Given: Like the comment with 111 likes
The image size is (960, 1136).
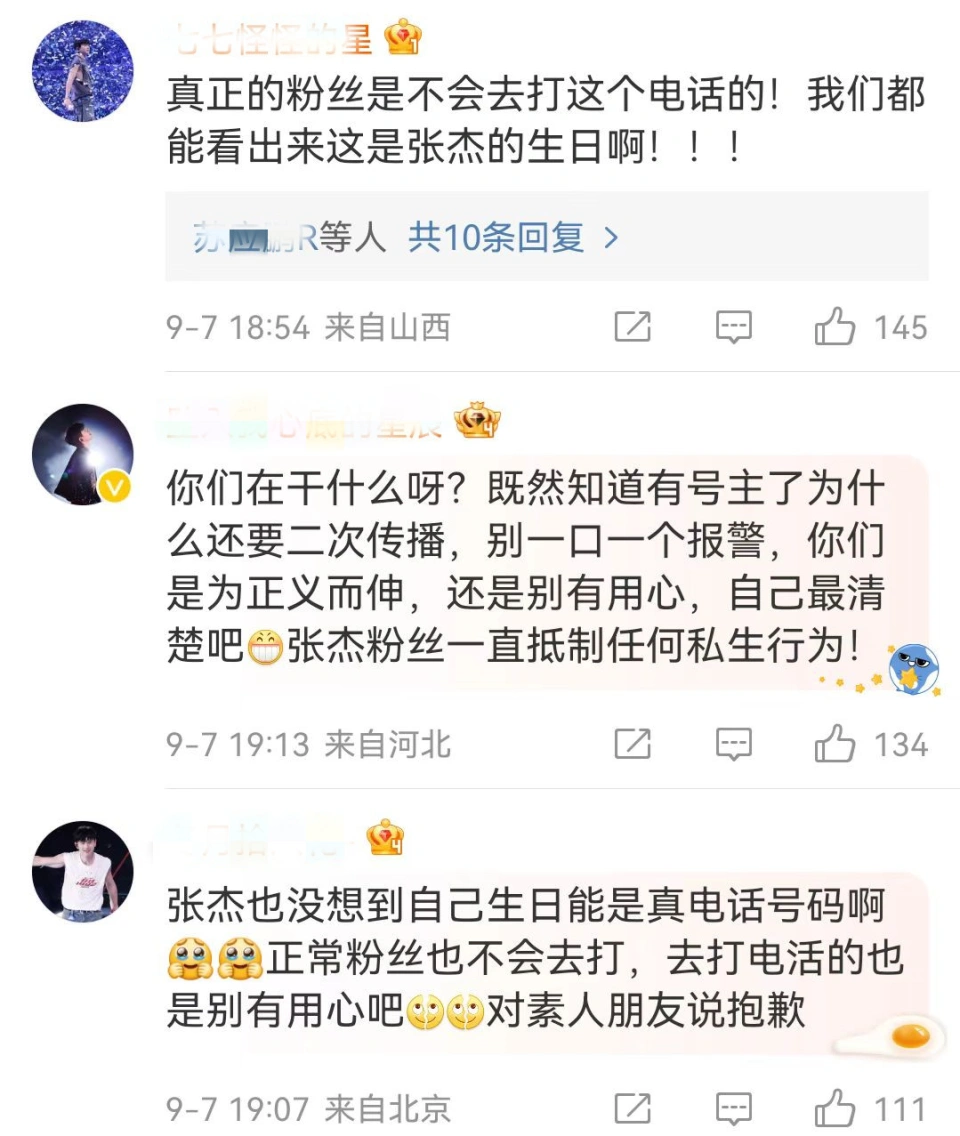Looking at the screenshot, I should [x=836, y=1108].
